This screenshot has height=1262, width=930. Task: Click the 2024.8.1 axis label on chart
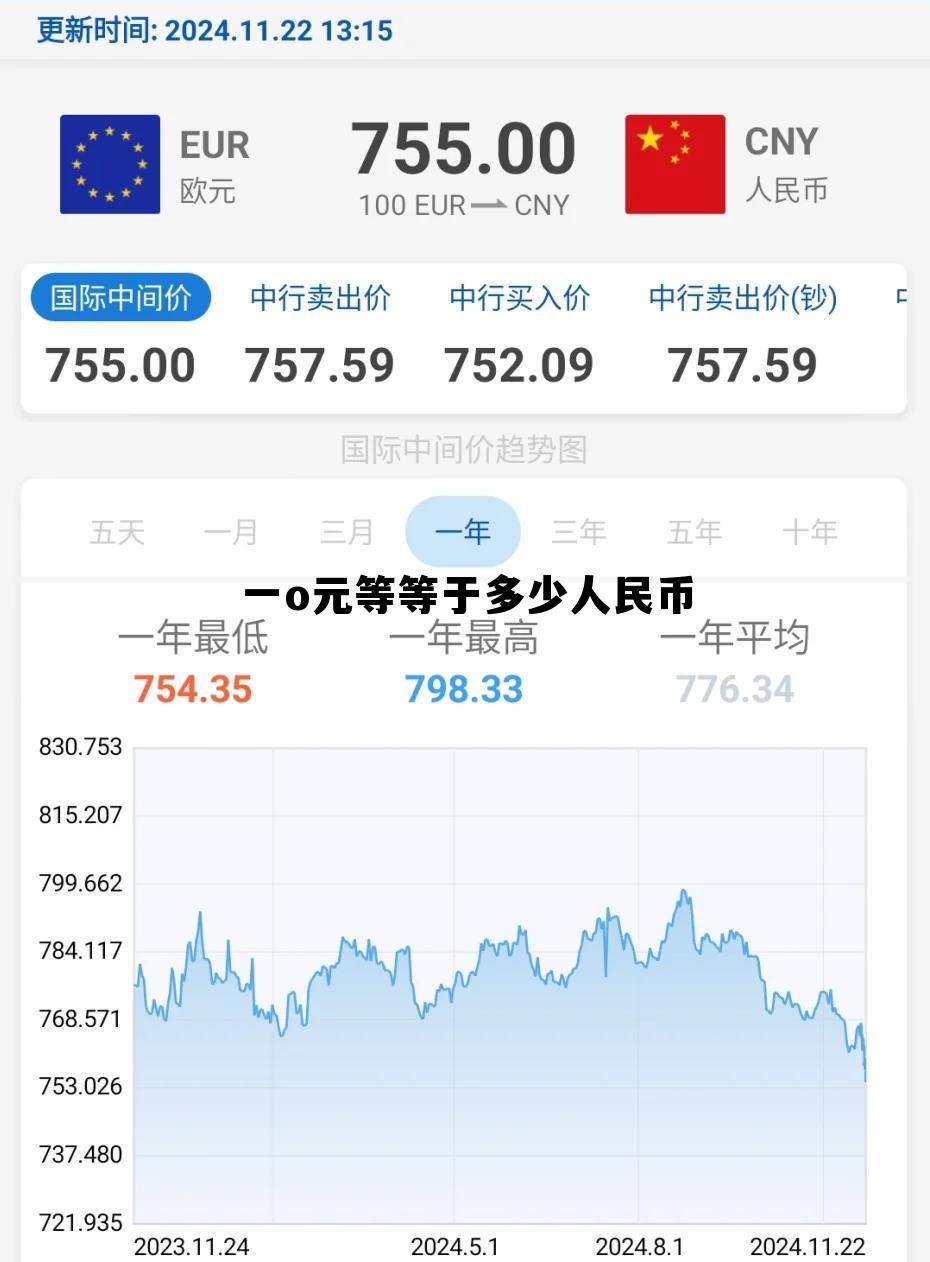tap(639, 1247)
